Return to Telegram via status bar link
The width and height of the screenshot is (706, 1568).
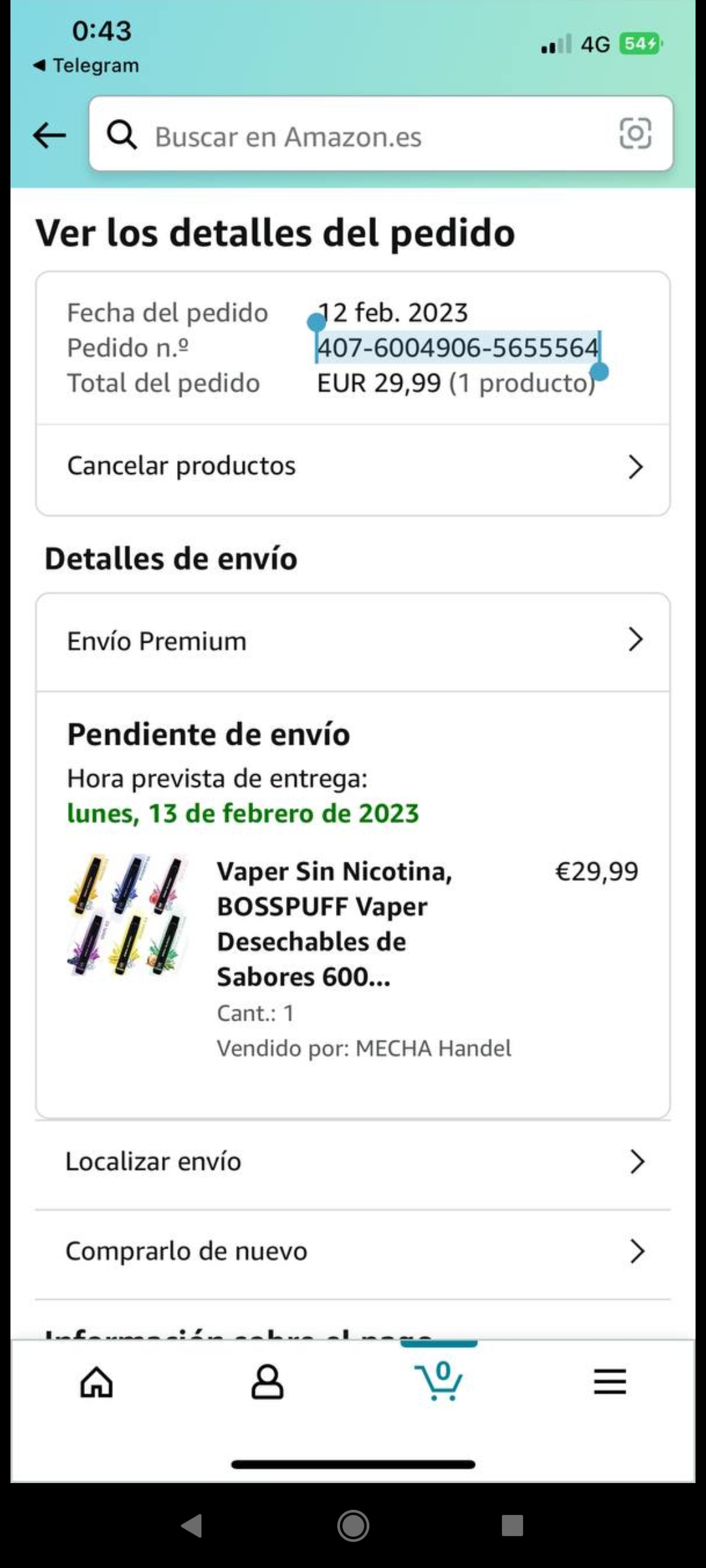click(x=86, y=65)
